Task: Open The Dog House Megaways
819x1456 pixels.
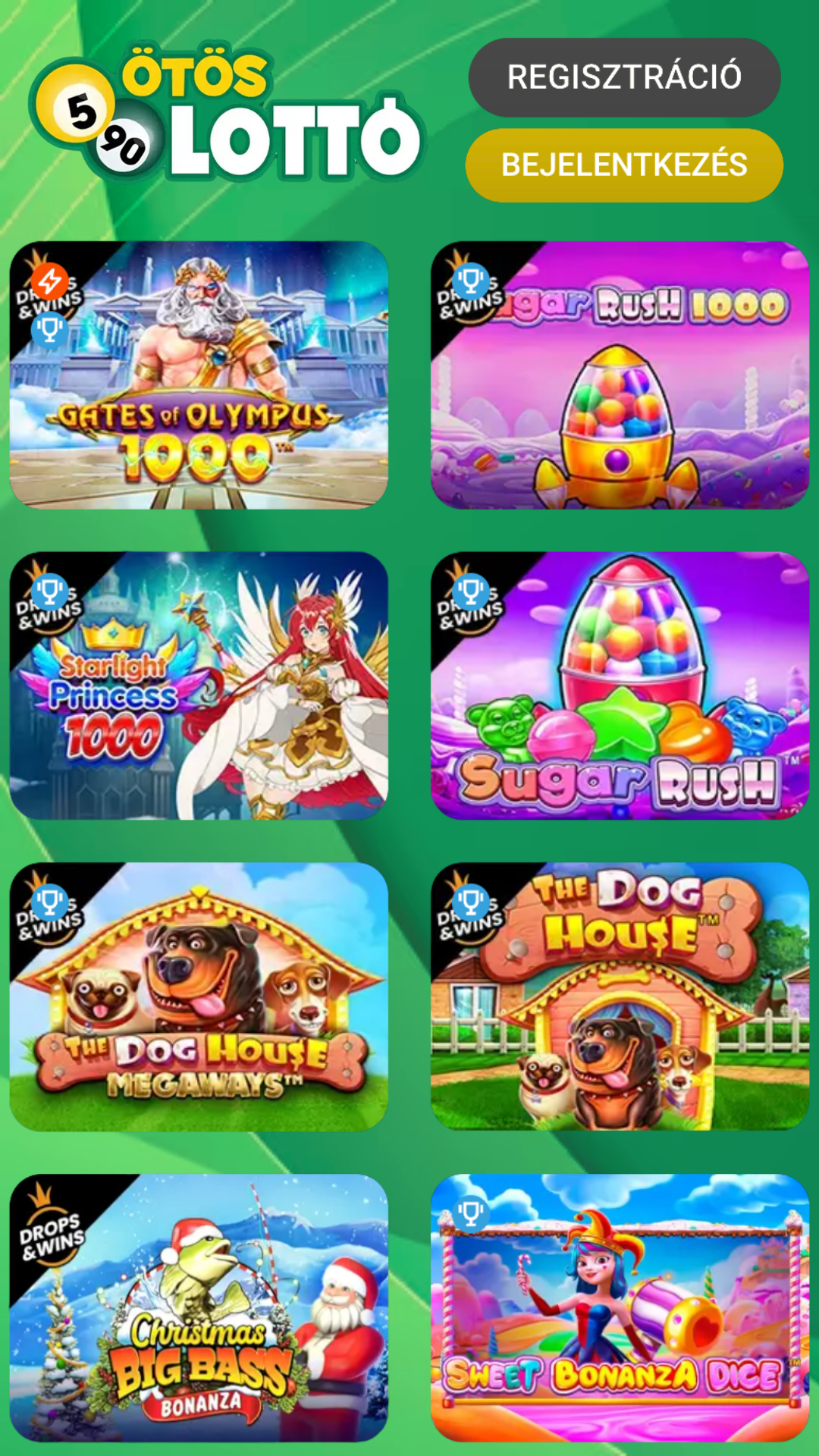Action: coord(199,996)
